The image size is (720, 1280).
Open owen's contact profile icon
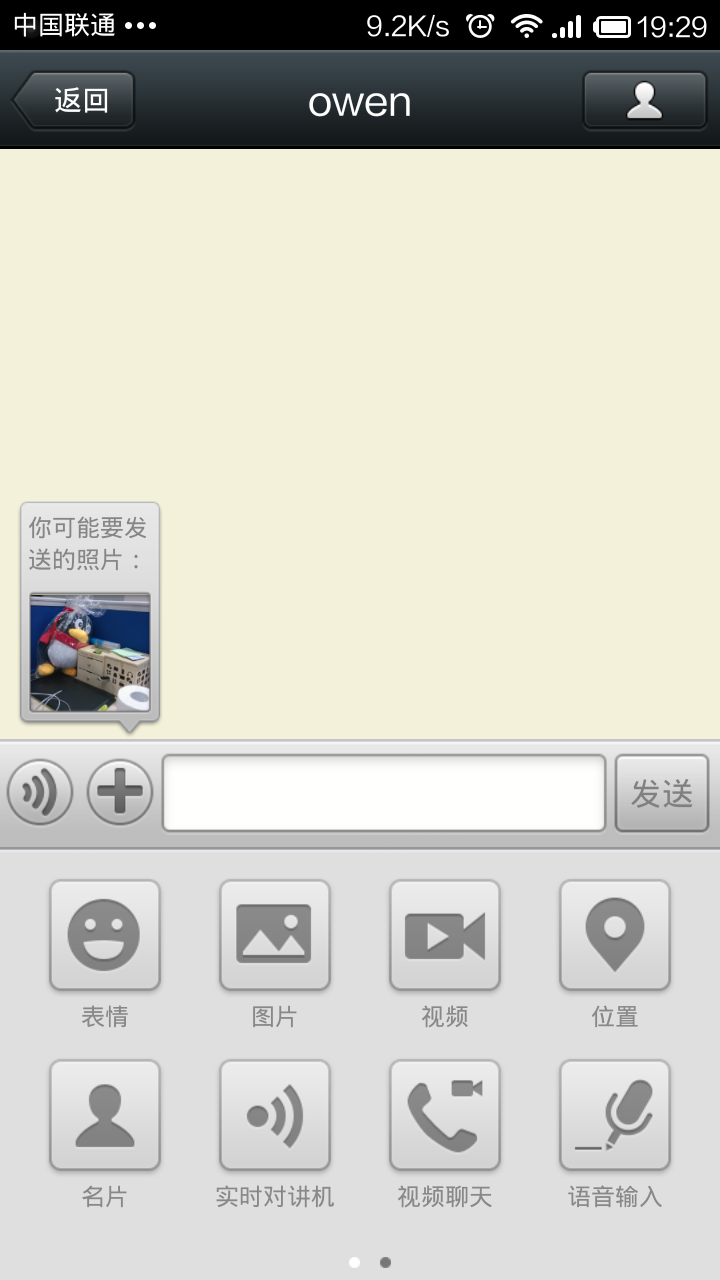[x=644, y=101]
